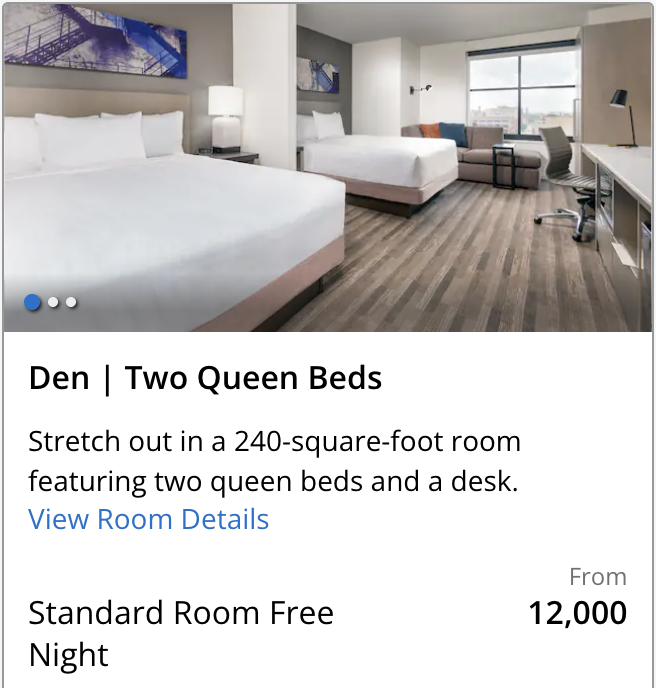Open the View Room Details link
This screenshot has height=688, width=656.
(x=148, y=520)
